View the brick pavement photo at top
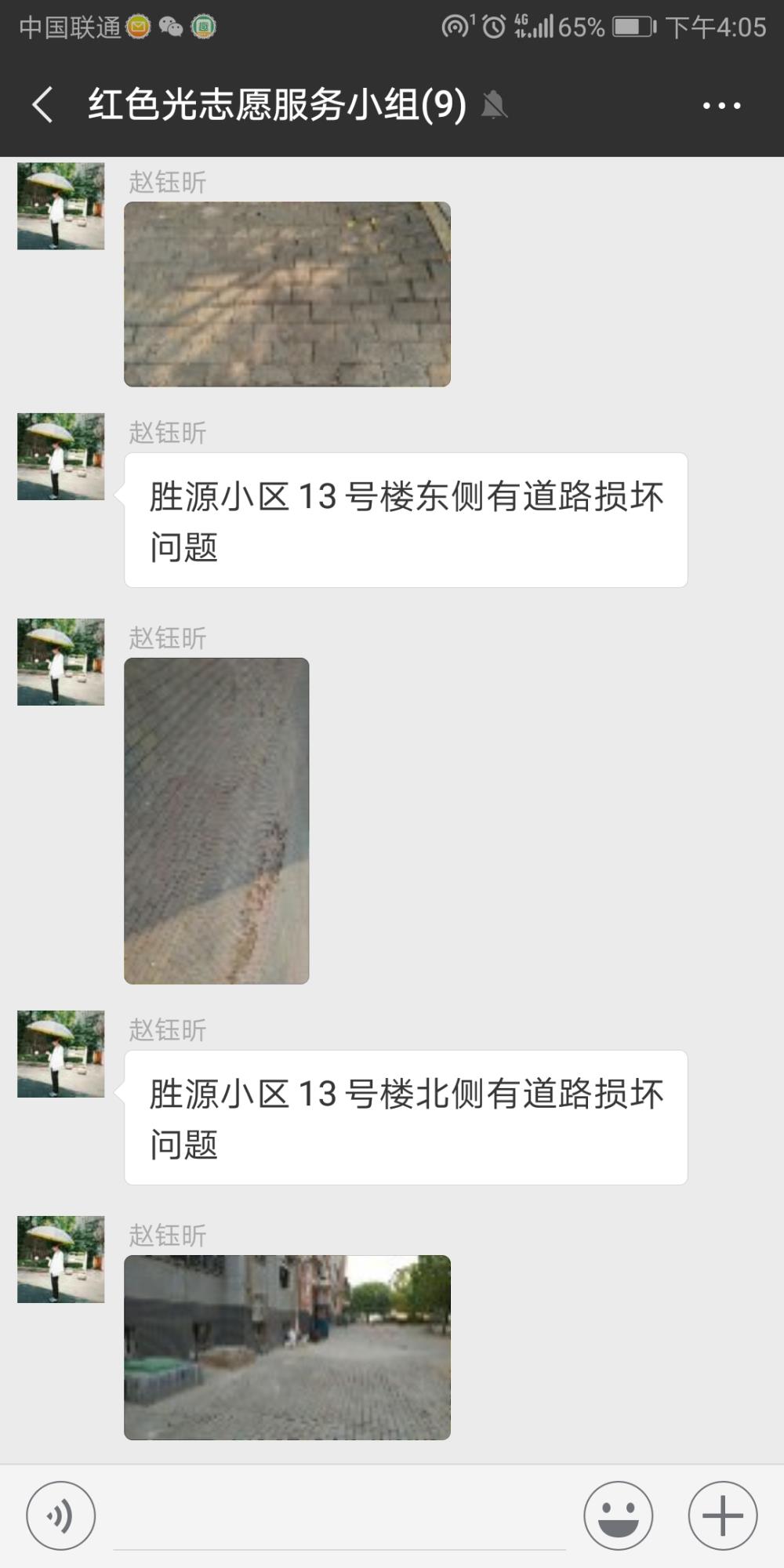Screen dimensions: 784x1568 tap(287, 294)
